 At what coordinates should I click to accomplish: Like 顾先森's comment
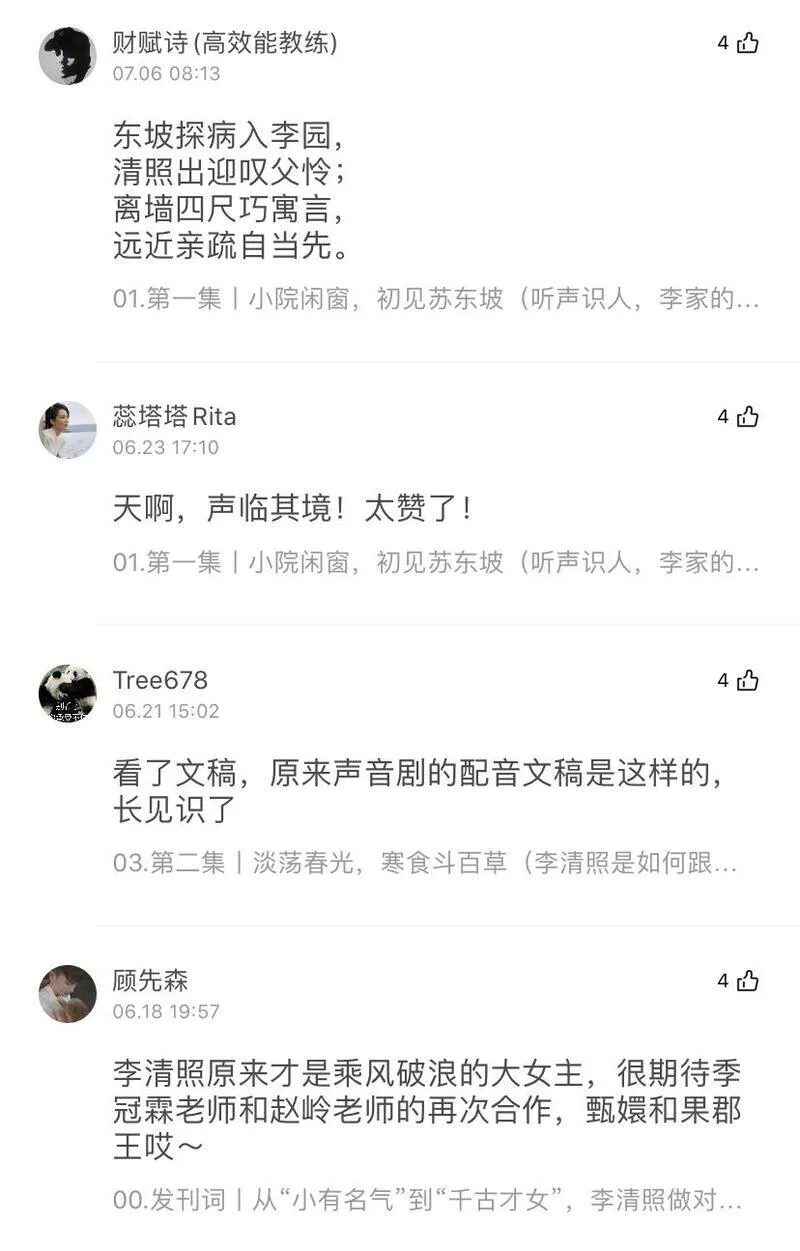click(747, 981)
